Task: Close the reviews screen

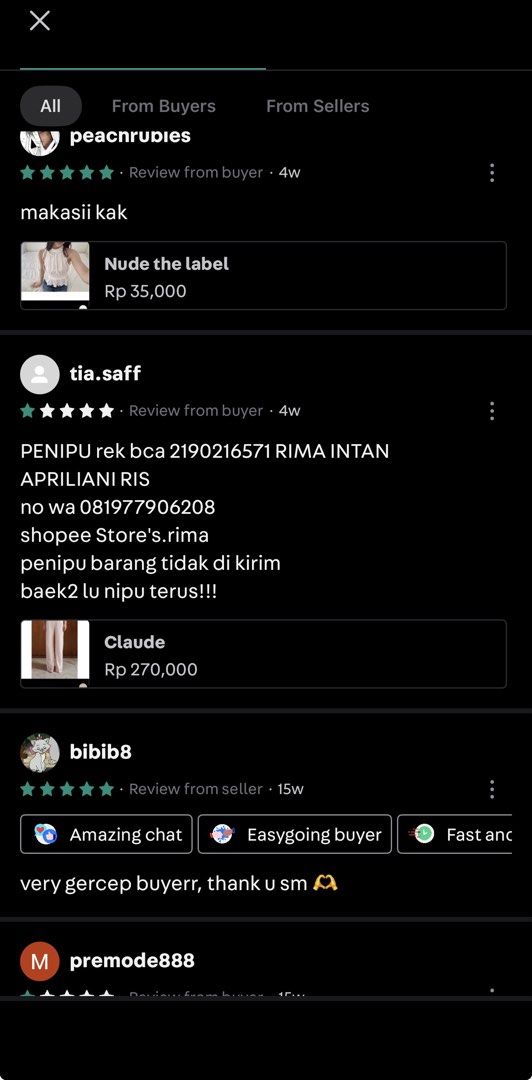Action: (x=39, y=21)
